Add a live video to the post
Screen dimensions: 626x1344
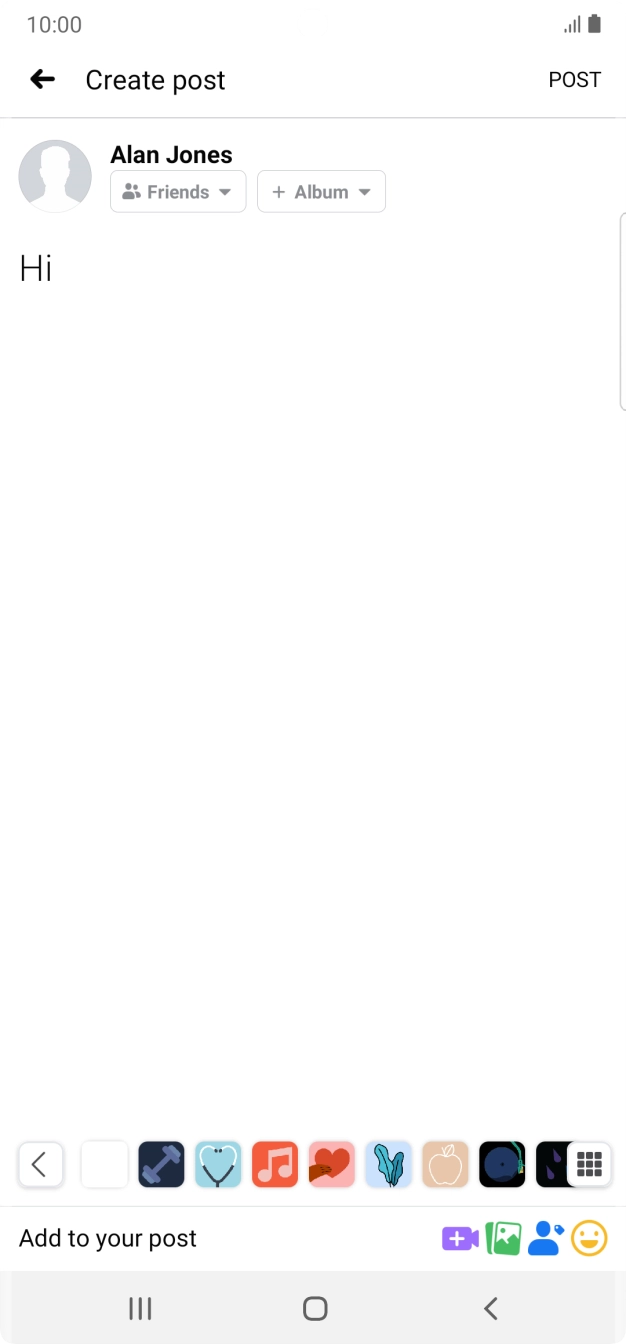point(460,1239)
